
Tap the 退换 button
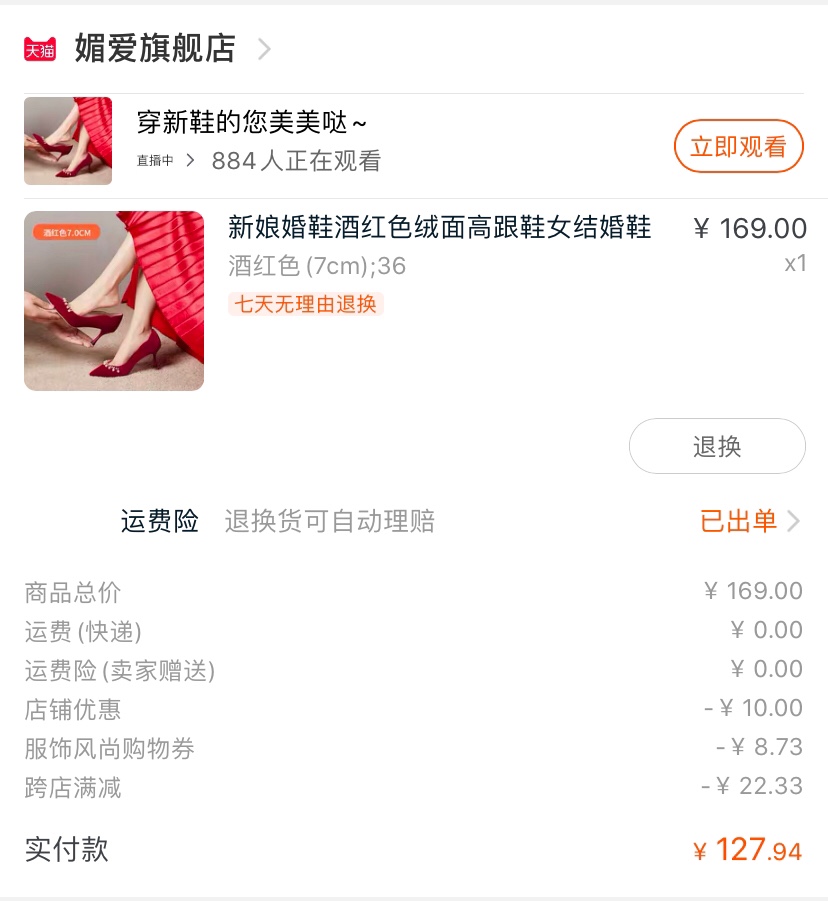pos(717,446)
